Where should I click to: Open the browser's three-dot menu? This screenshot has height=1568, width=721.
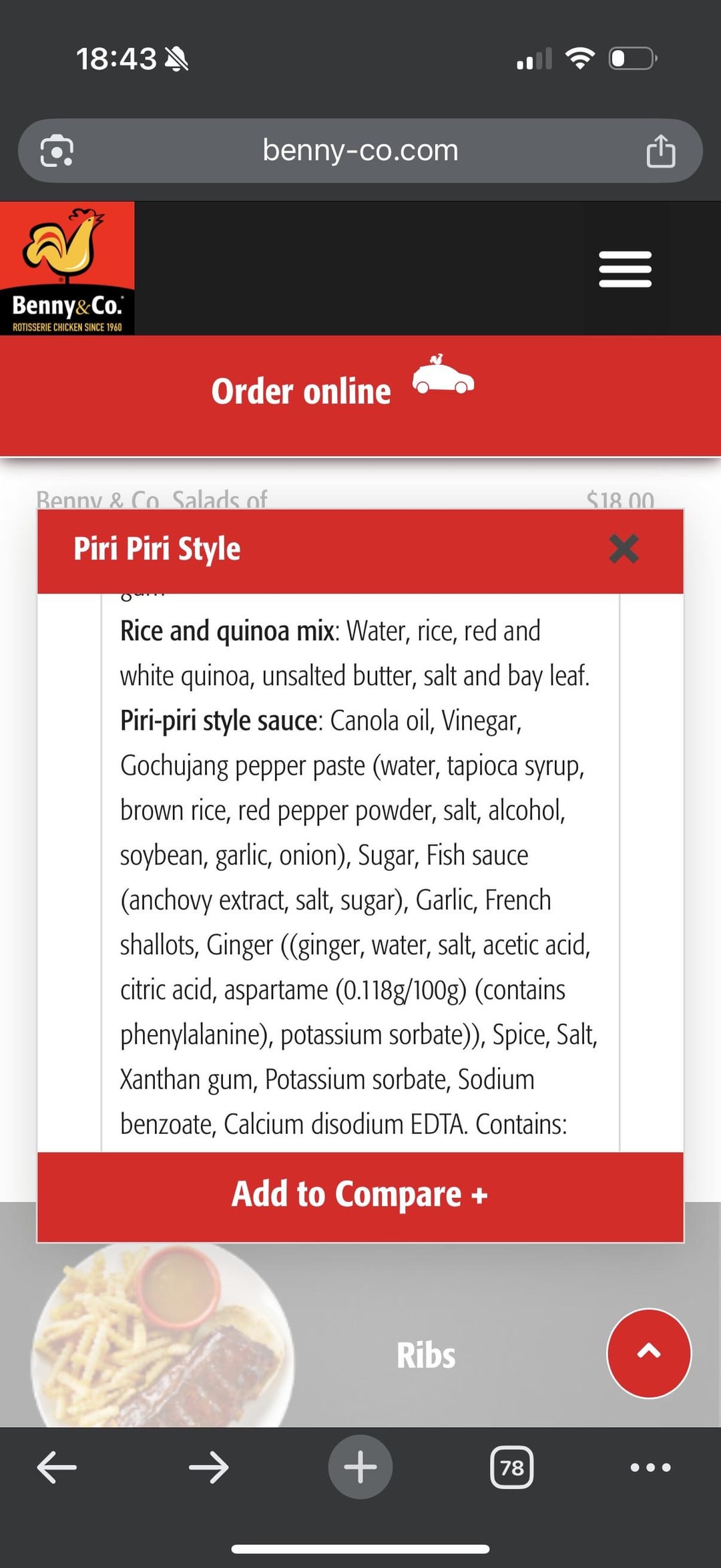[651, 1467]
